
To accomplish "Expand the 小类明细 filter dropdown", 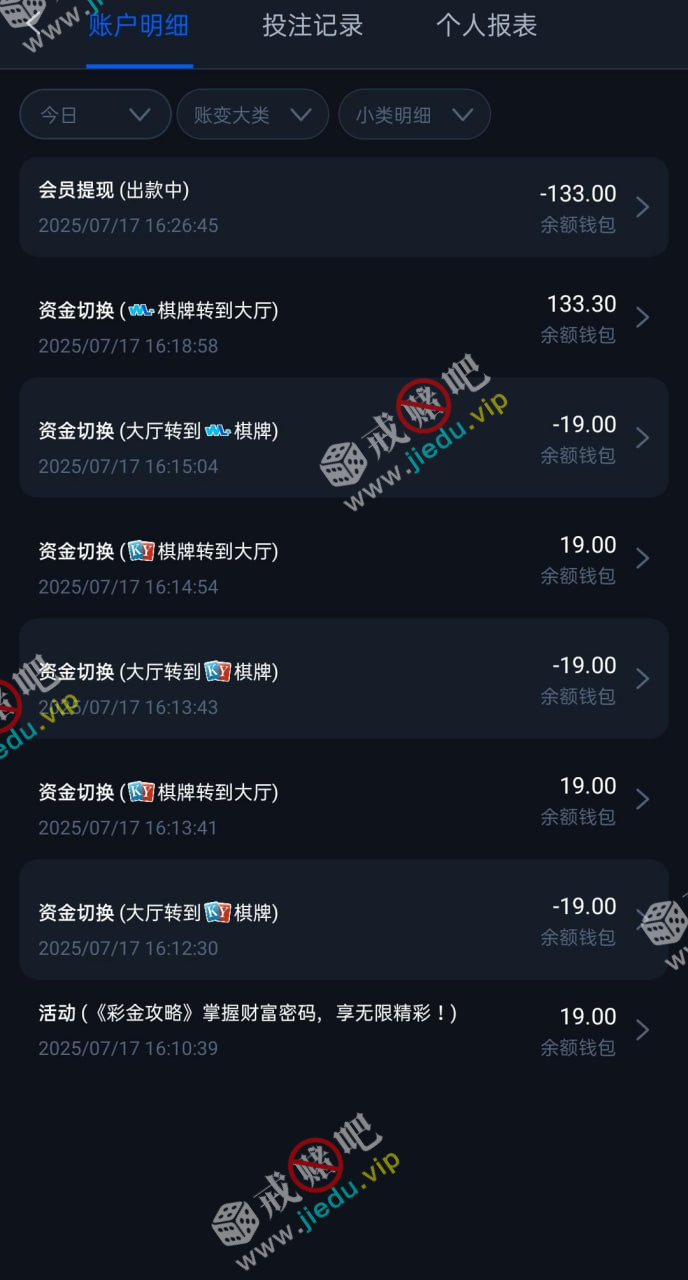I will (x=414, y=115).
